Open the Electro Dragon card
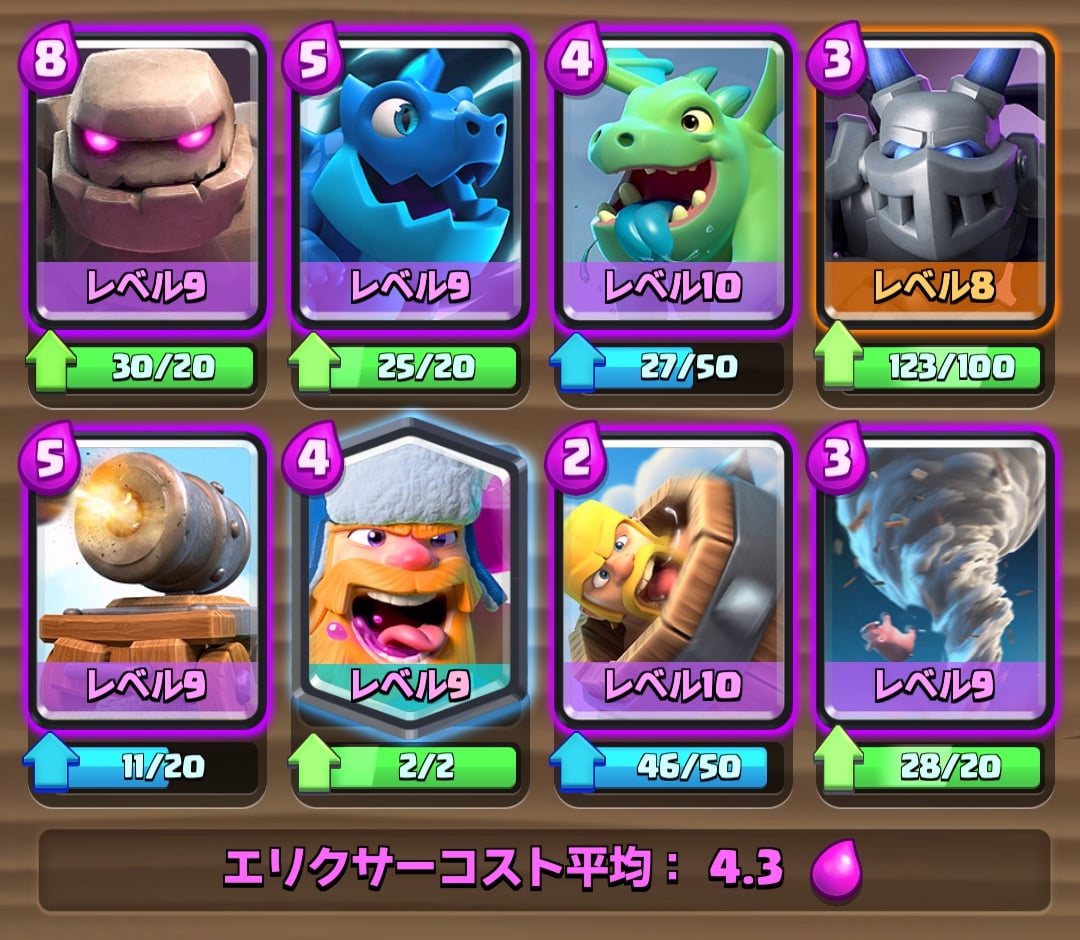Screen dimensions: 1080x940 pos(409,180)
